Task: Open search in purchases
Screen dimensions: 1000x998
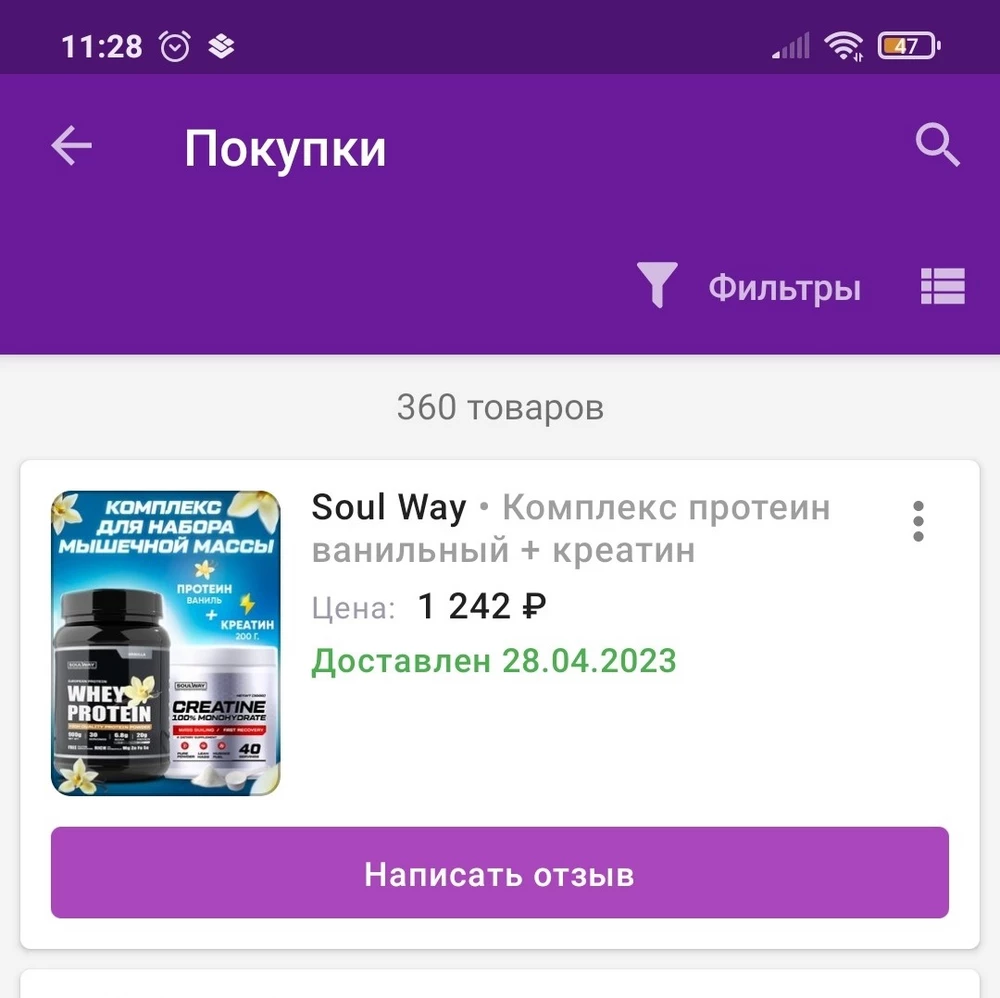Action: (x=937, y=147)
